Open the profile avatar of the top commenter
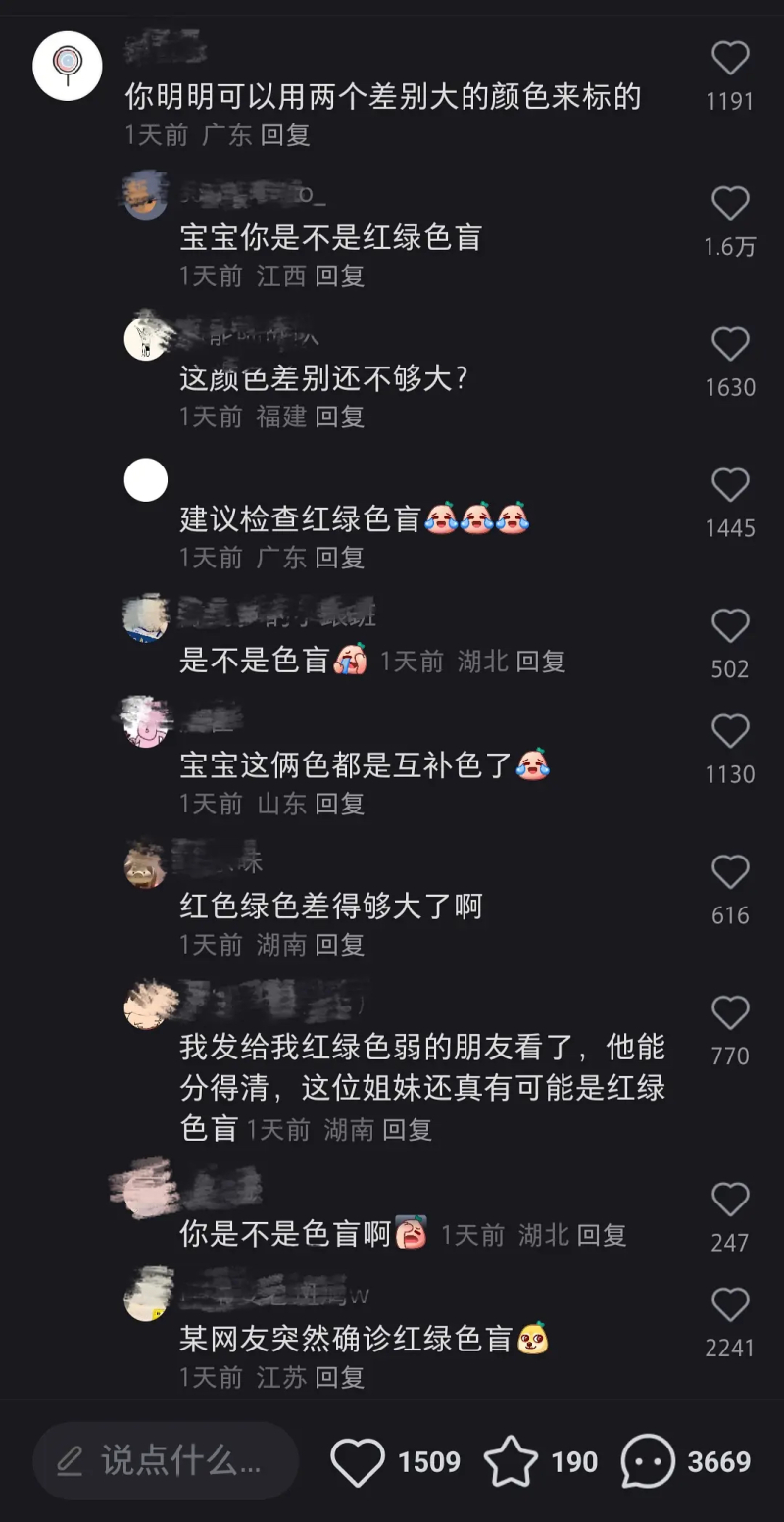 tap(68, 66)
